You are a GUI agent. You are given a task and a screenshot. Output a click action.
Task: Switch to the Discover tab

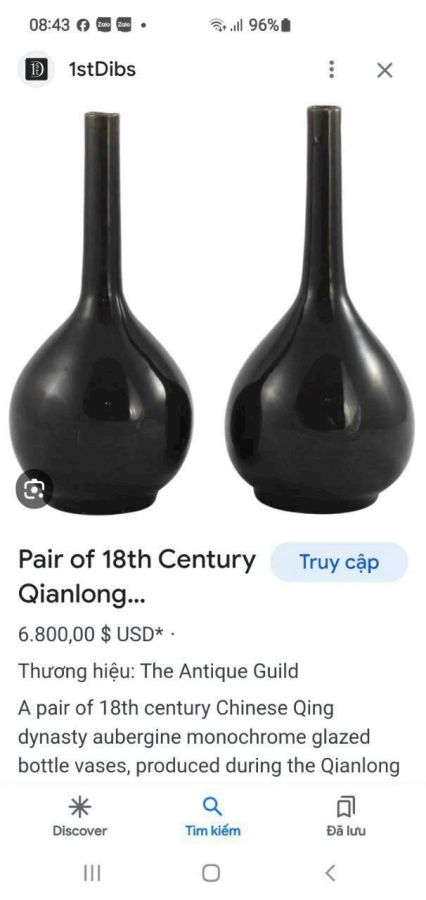[x=80, y=817]
